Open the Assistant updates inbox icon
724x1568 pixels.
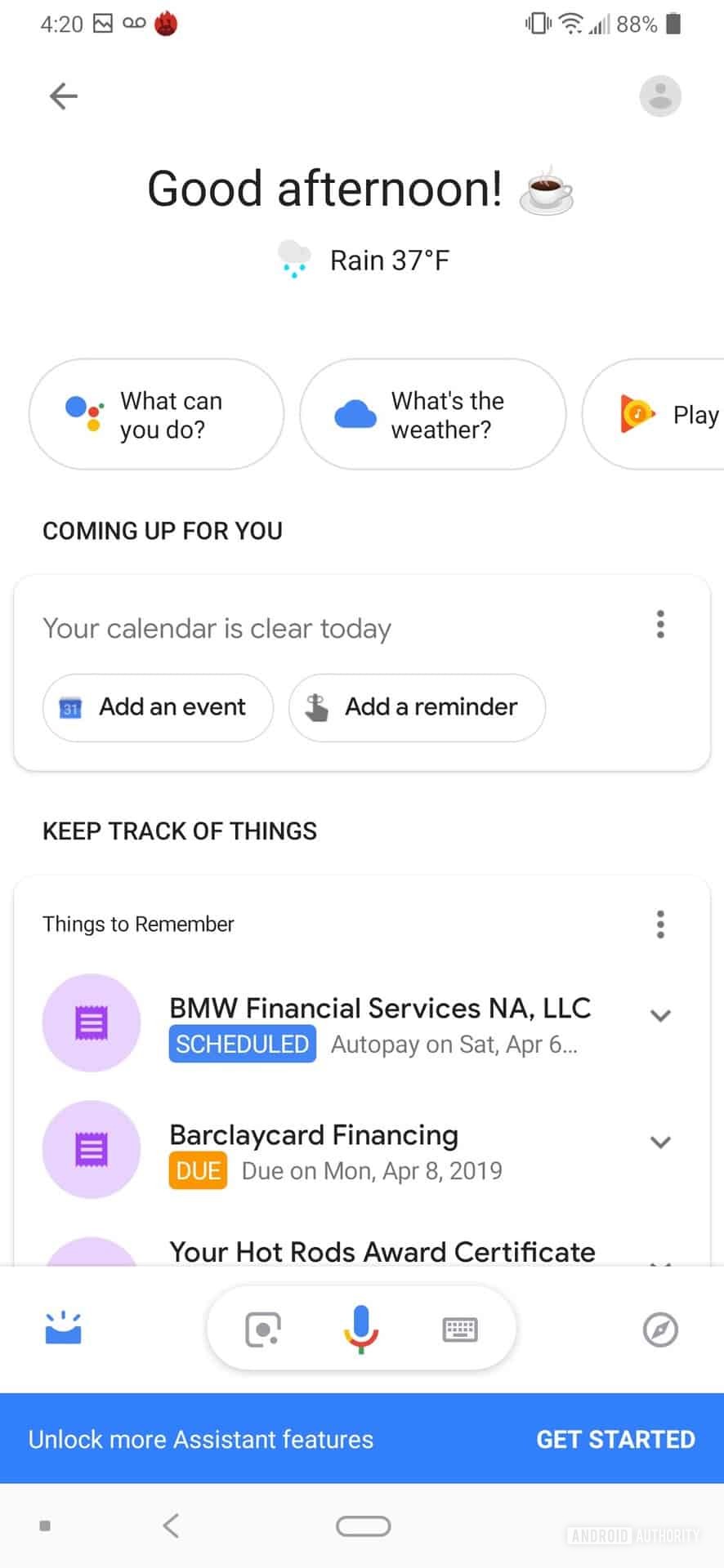[x=63, y=1330]
